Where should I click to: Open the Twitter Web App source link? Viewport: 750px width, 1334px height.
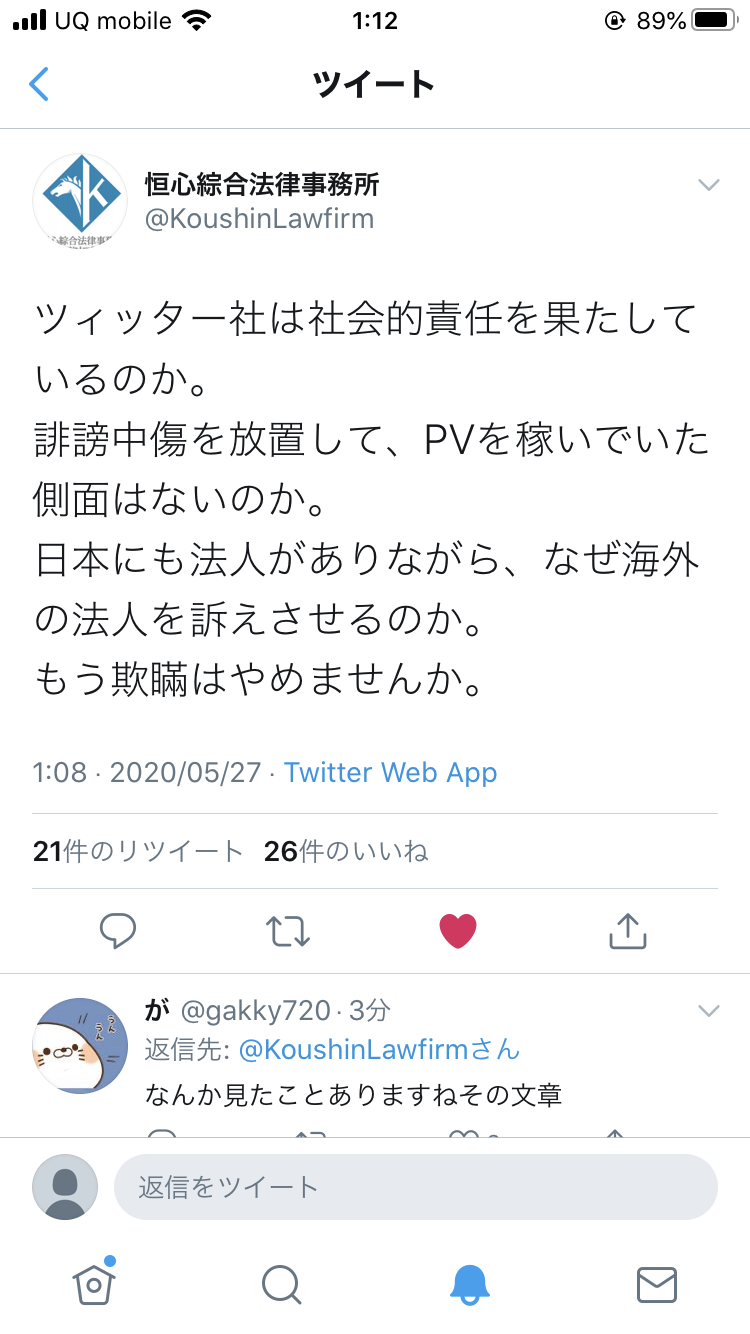tap(390, 772)
